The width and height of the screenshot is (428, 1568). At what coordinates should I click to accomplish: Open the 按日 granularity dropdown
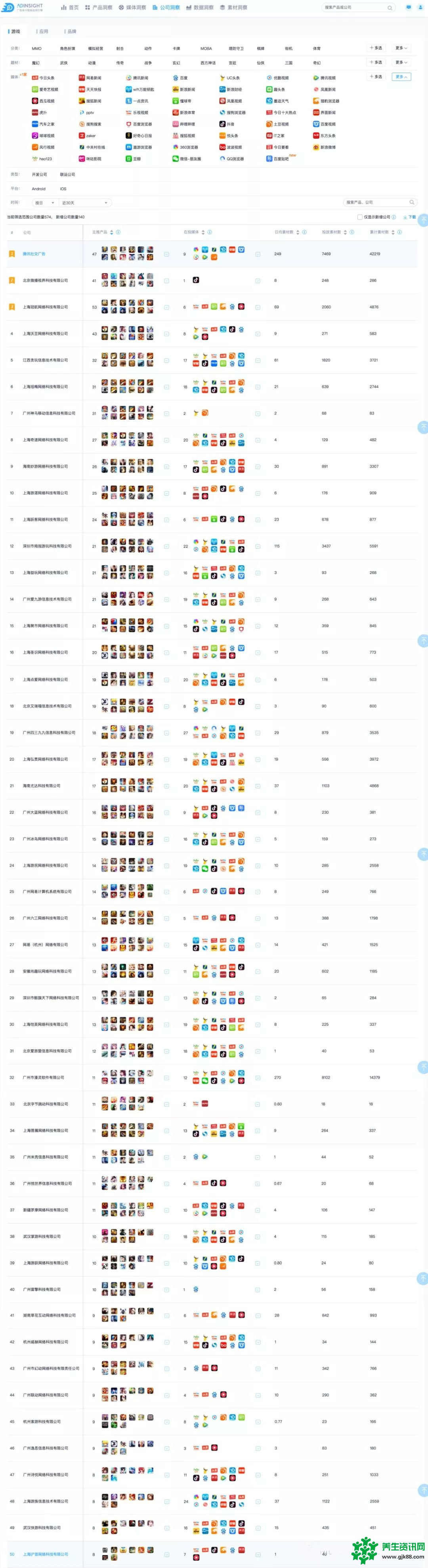(44, 203)
